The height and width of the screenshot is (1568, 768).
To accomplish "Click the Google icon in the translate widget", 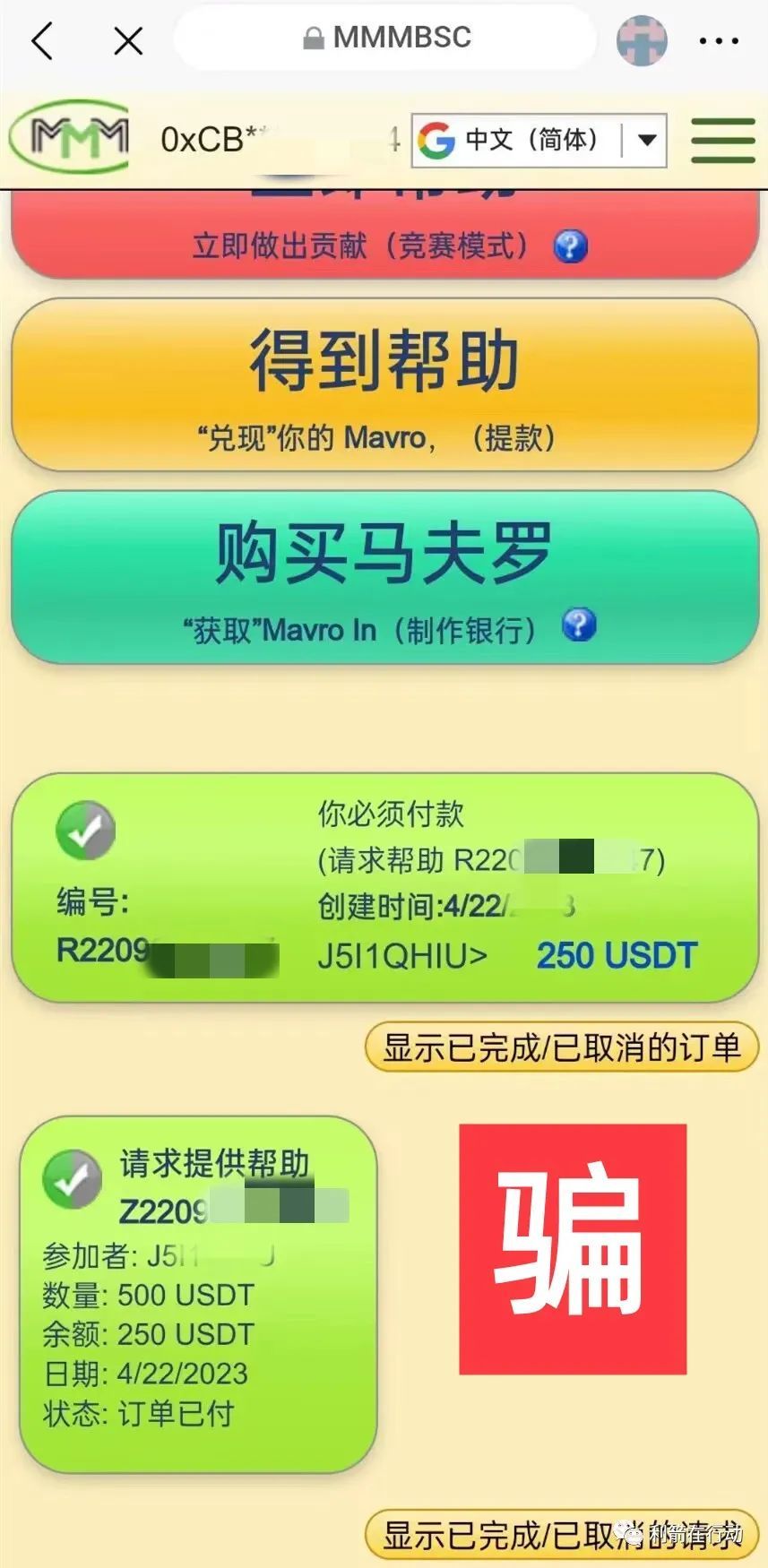I will point(438,139).
